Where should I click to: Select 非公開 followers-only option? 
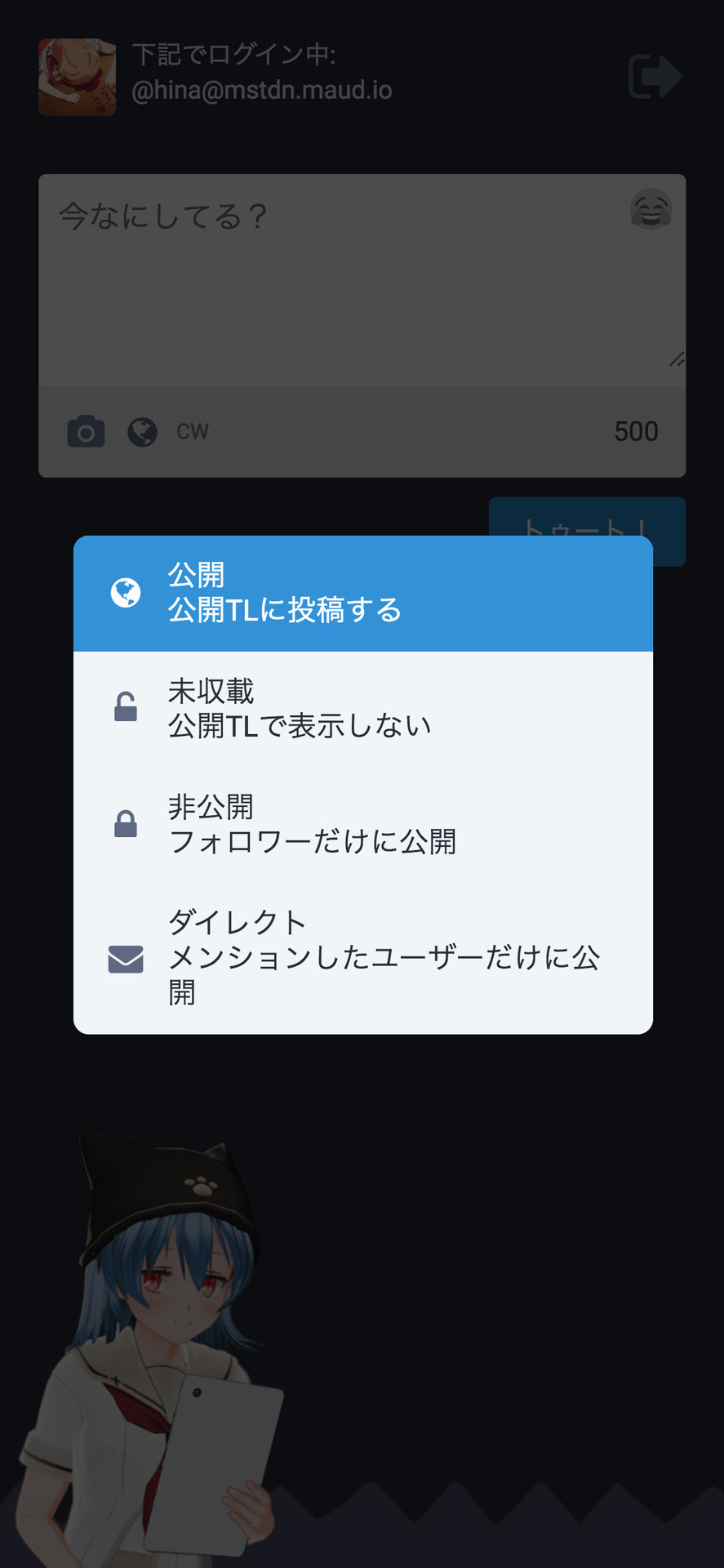(363, 824)
